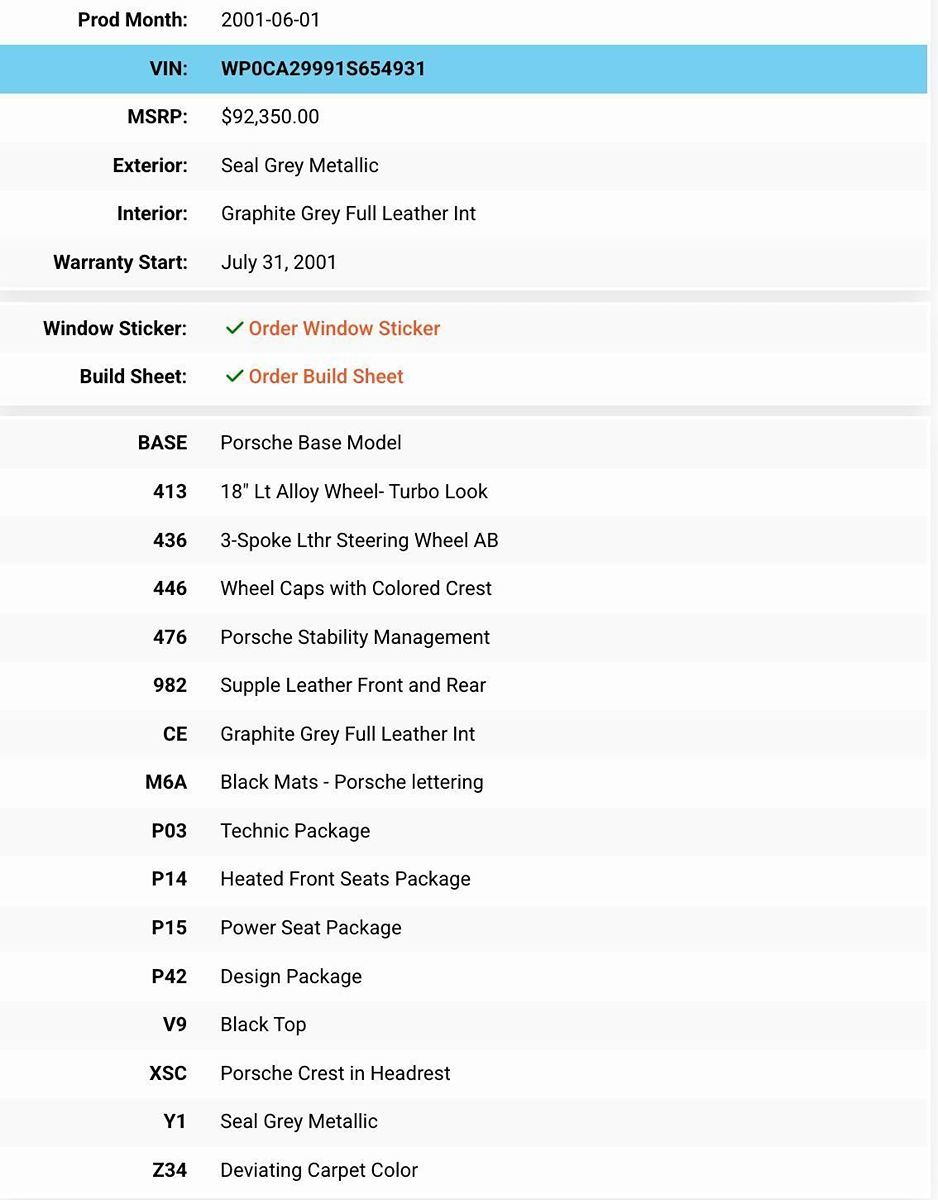Open the Order Window Sticker link
The height and width of the screenshot is (1200, 938).
click(x=343, y=328)
